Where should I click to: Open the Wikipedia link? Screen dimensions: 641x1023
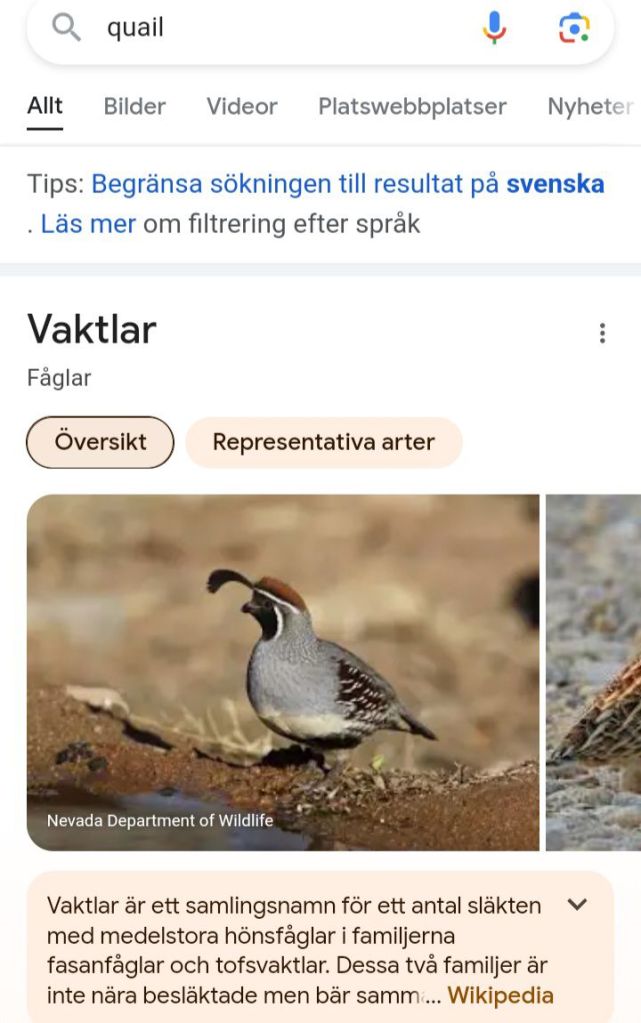[x=500, y=995]
